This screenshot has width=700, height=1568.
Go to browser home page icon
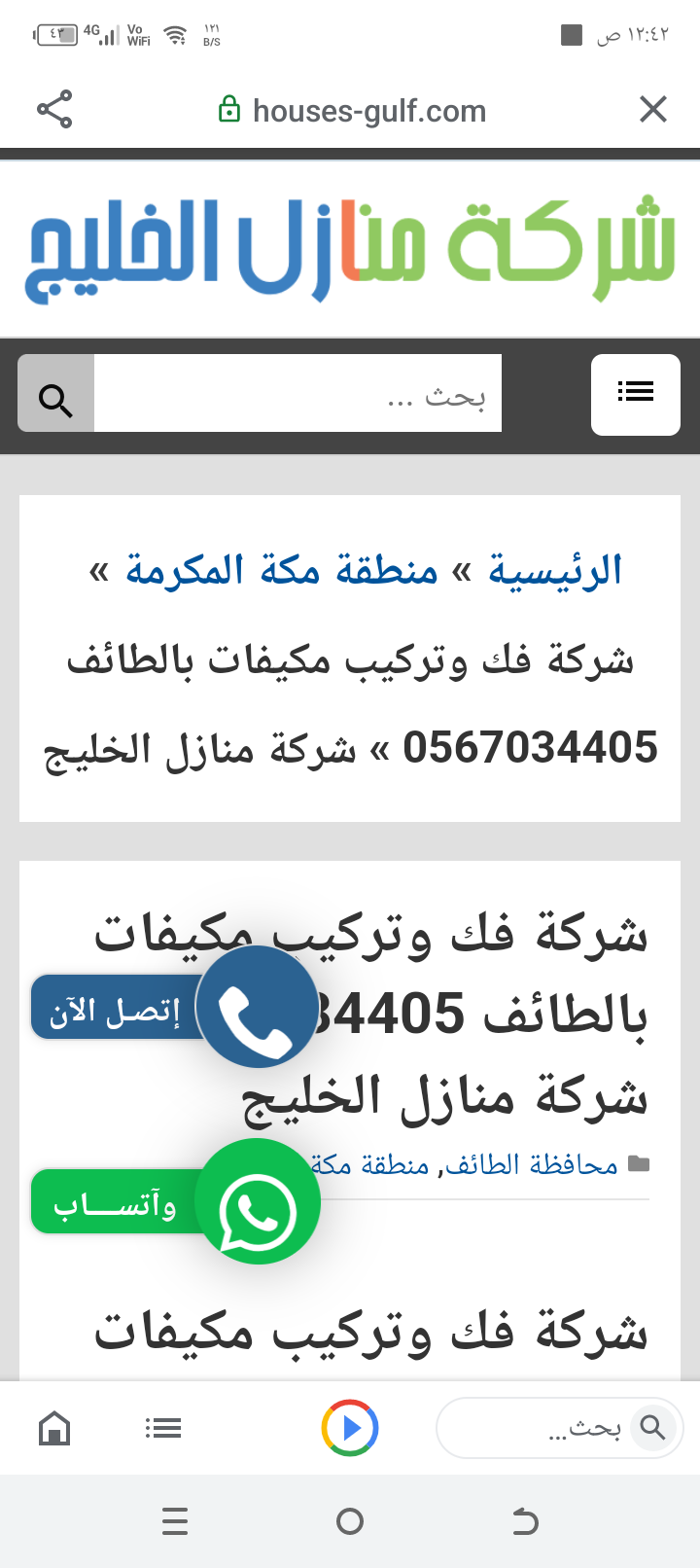[x=54, y=1428]
